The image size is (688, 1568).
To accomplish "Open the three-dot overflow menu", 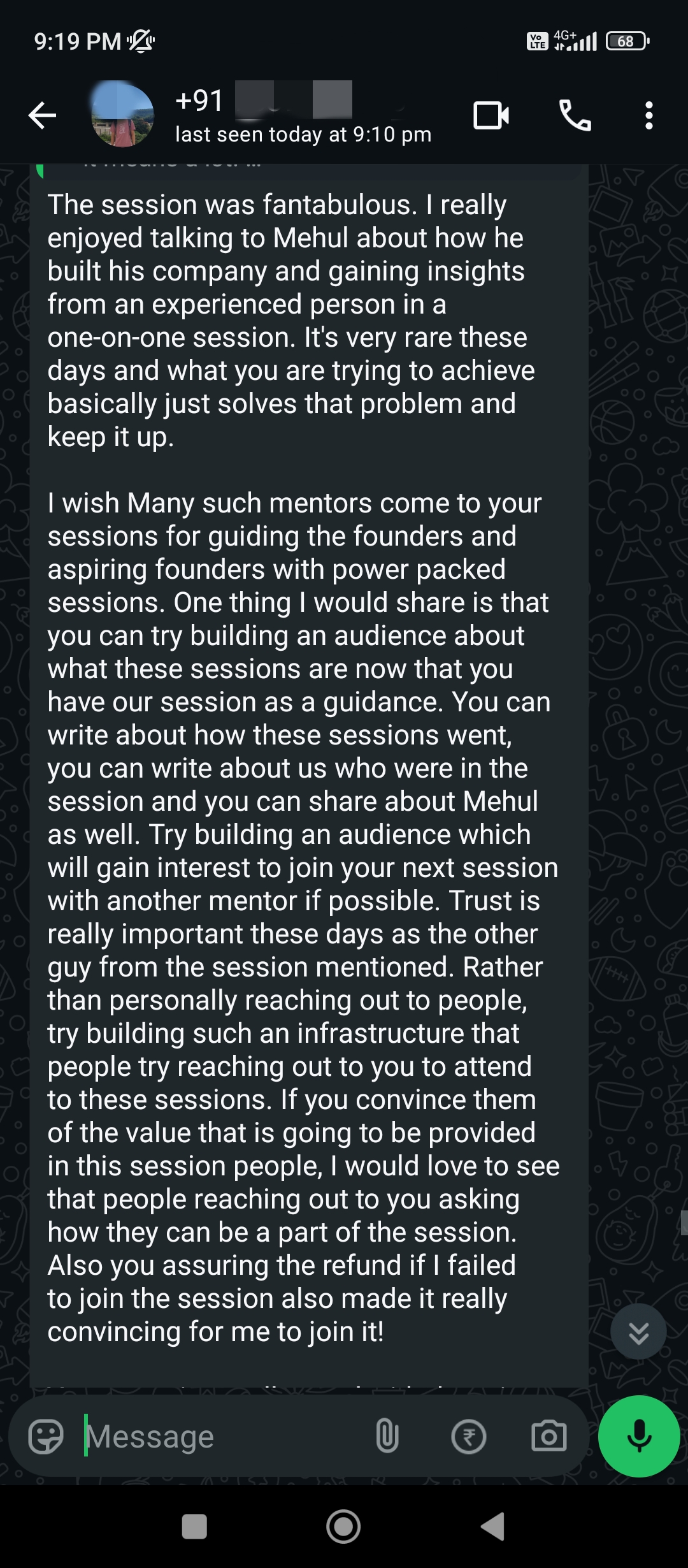I will (649, 115).
